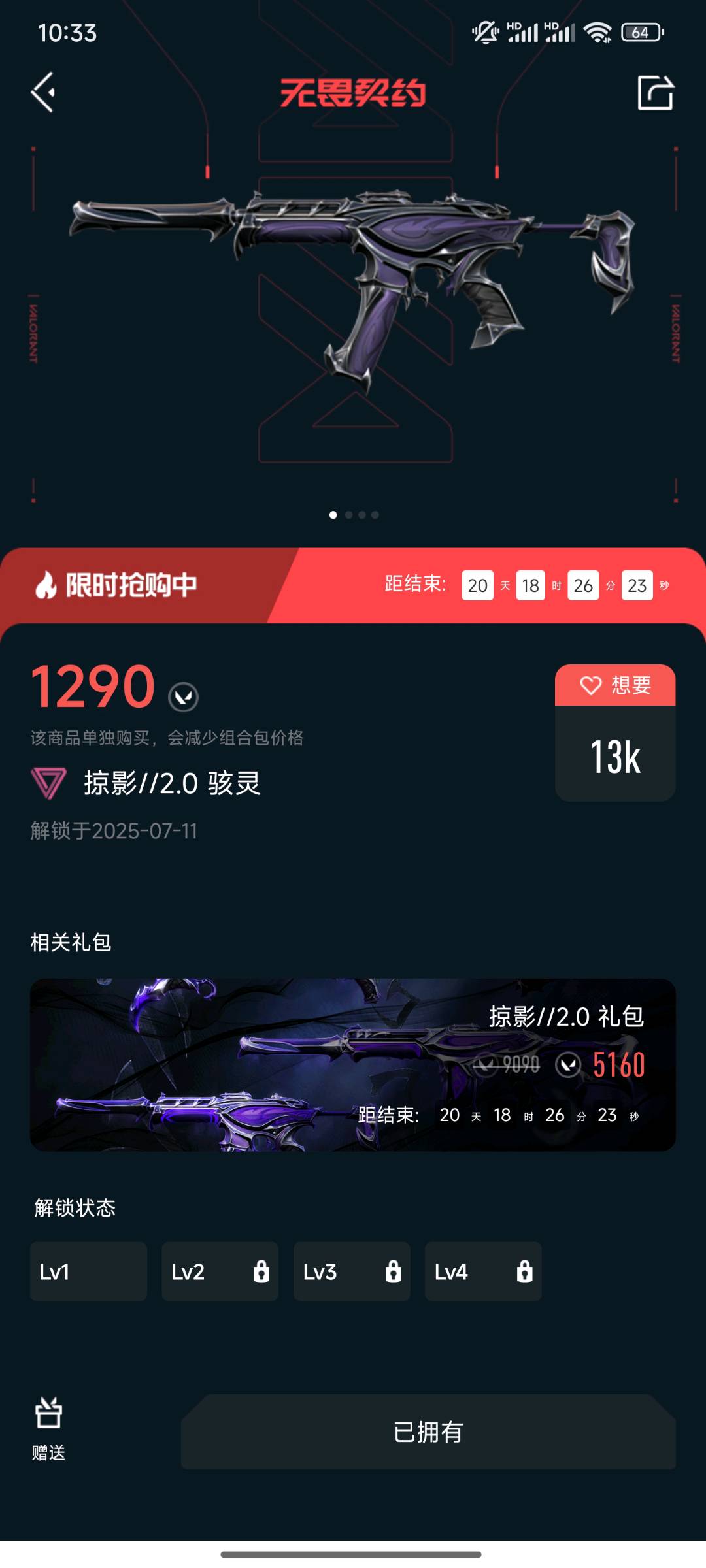Select the Lv1 unlock level
Screen dimensions: 706x1568
point(88,1271)
